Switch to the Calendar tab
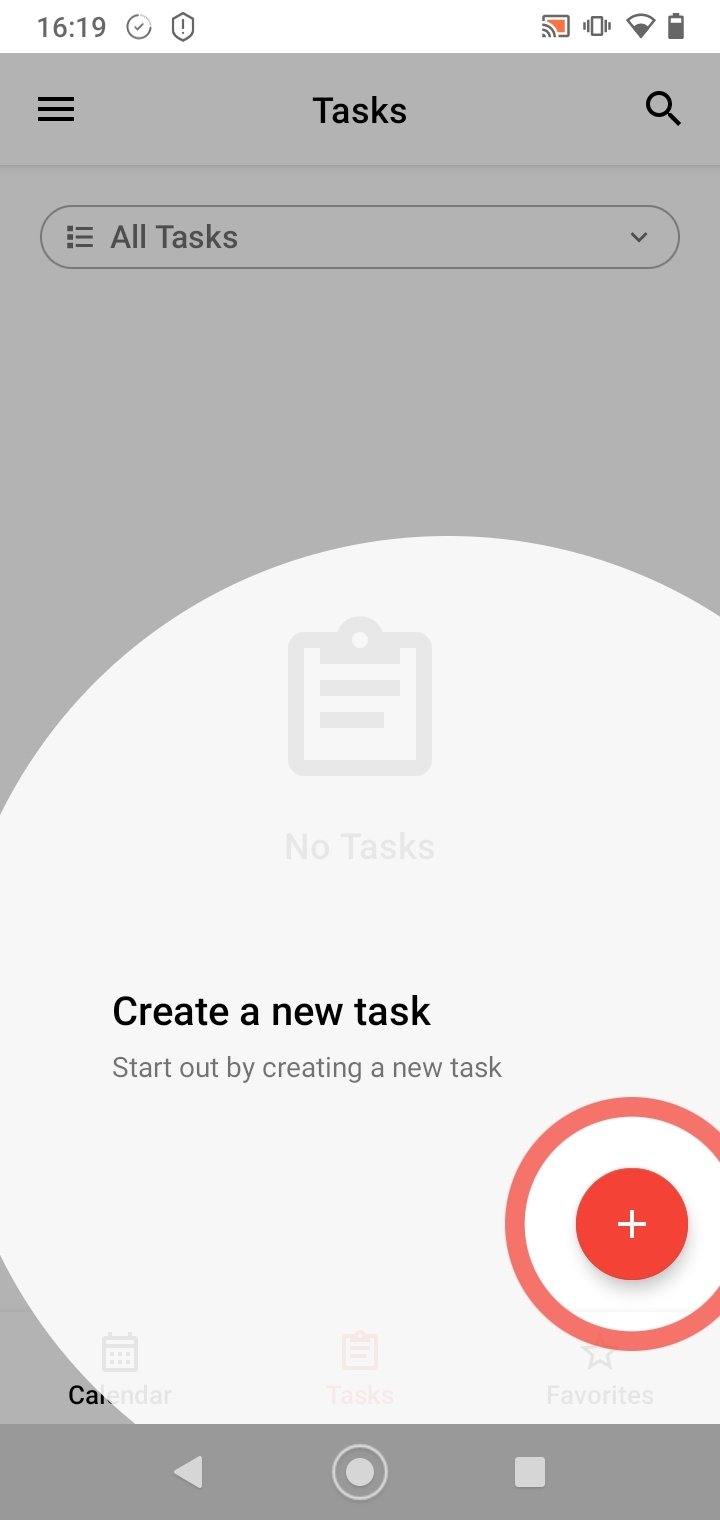Image resolution: width=720 pixels, height=1520 pixels. pyautogui.click(x=120, y=1369)
